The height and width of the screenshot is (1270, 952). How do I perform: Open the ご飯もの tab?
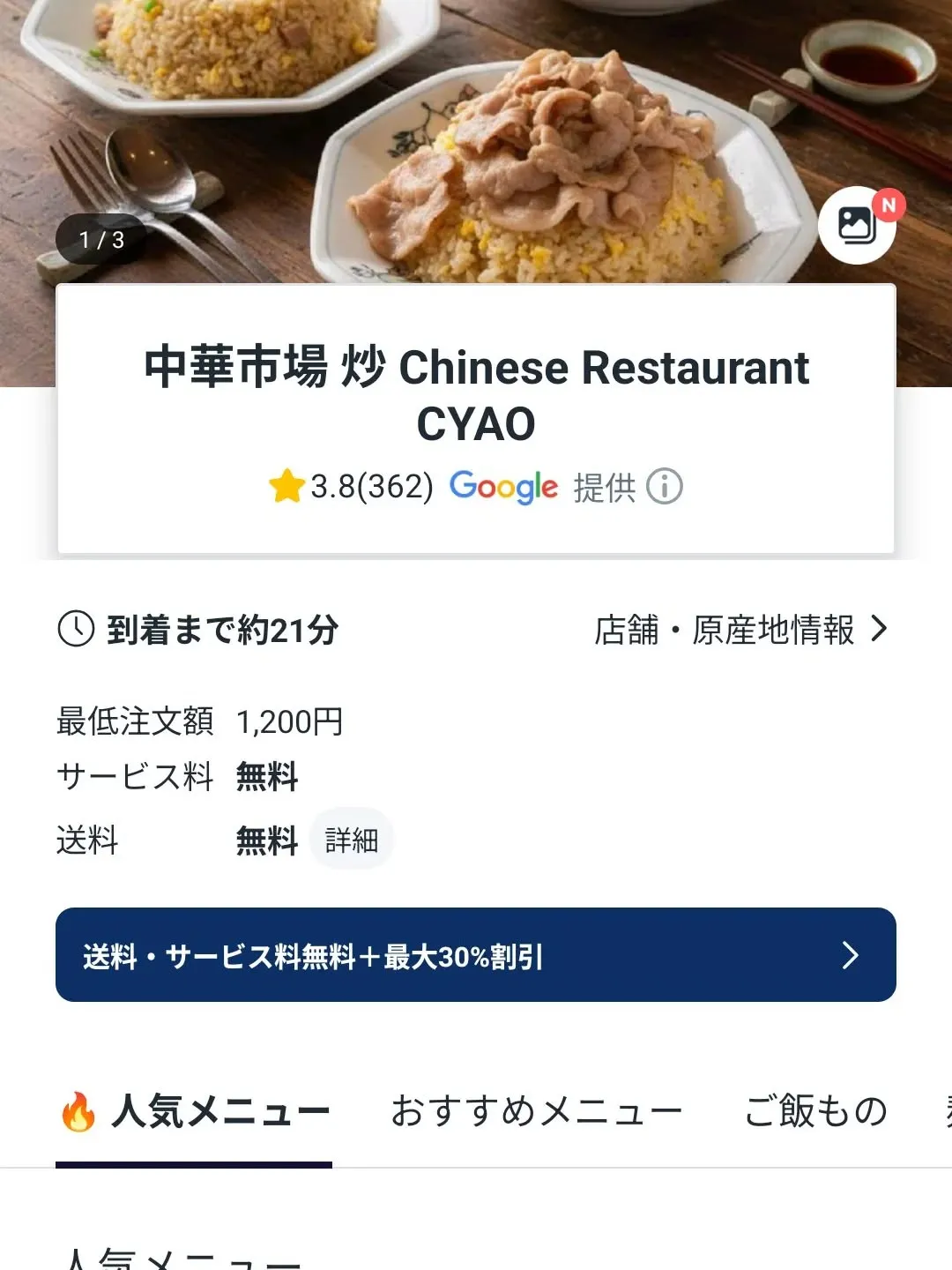click(x=816, y=1111)
